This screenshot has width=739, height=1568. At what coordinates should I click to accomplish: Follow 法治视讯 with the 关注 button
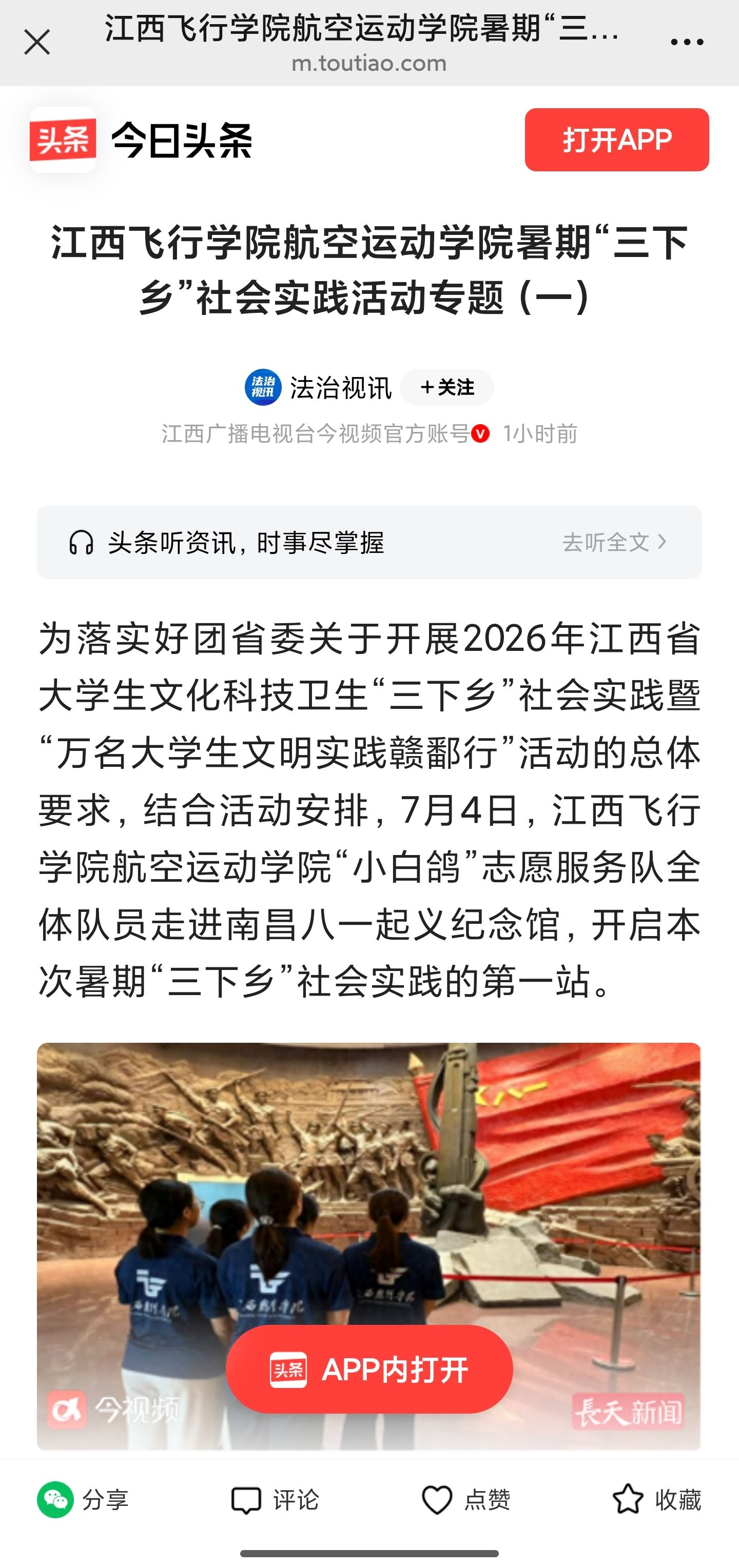click(x=447, y=387)
